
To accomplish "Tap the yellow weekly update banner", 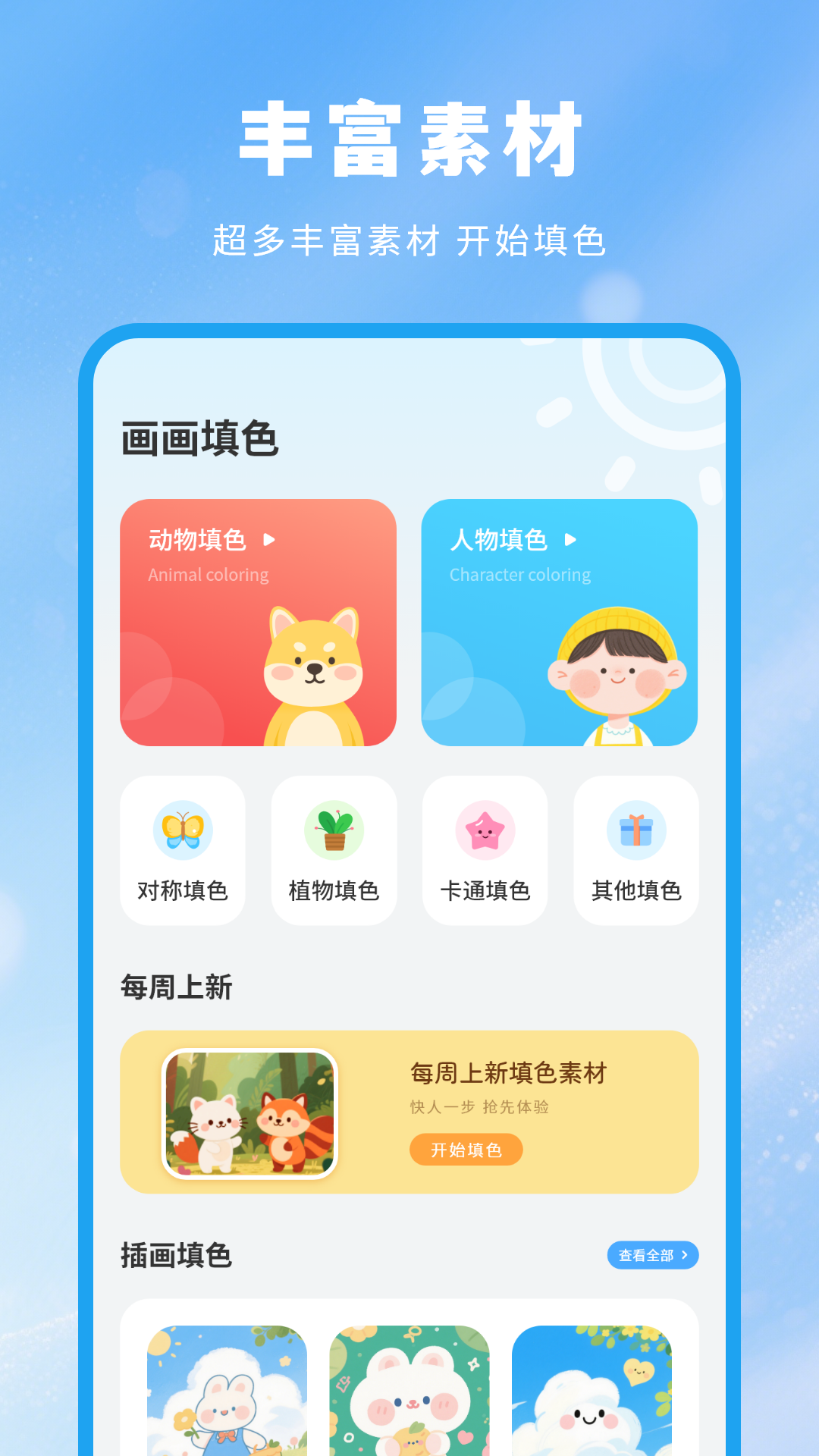I will [x=409, y=1112].
